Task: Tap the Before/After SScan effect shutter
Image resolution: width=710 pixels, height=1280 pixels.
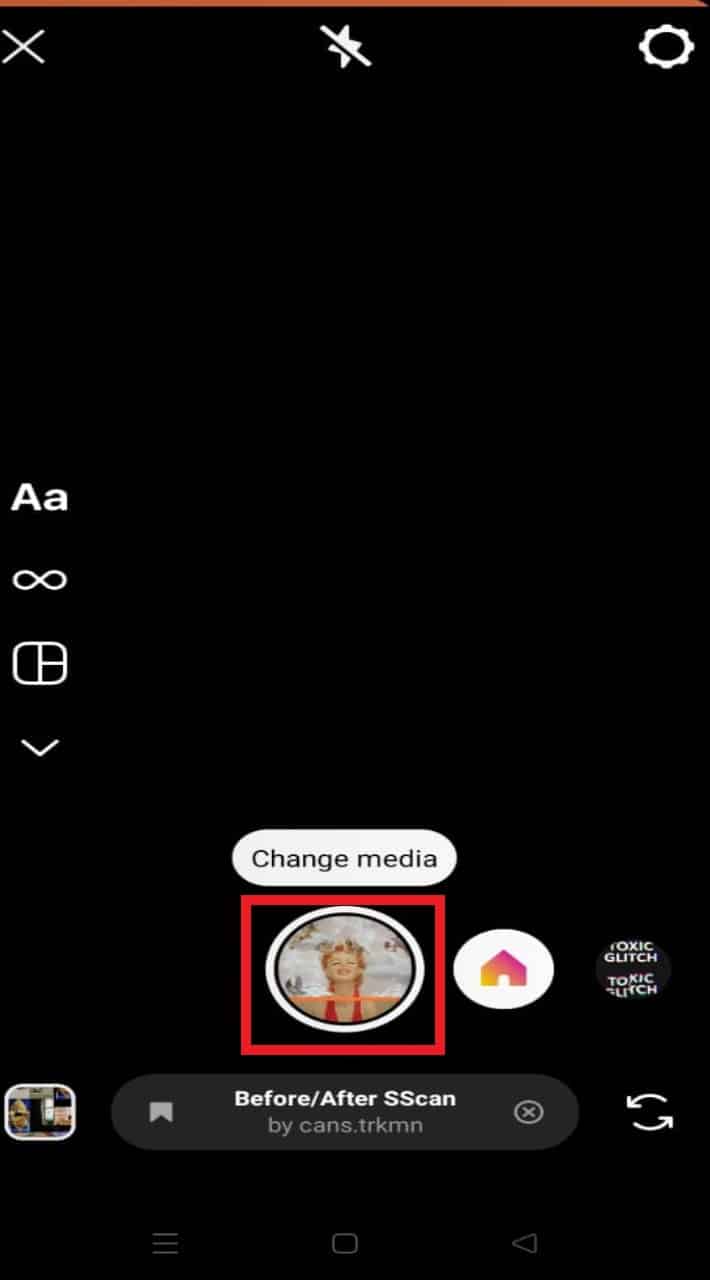Action: point(344,970)
